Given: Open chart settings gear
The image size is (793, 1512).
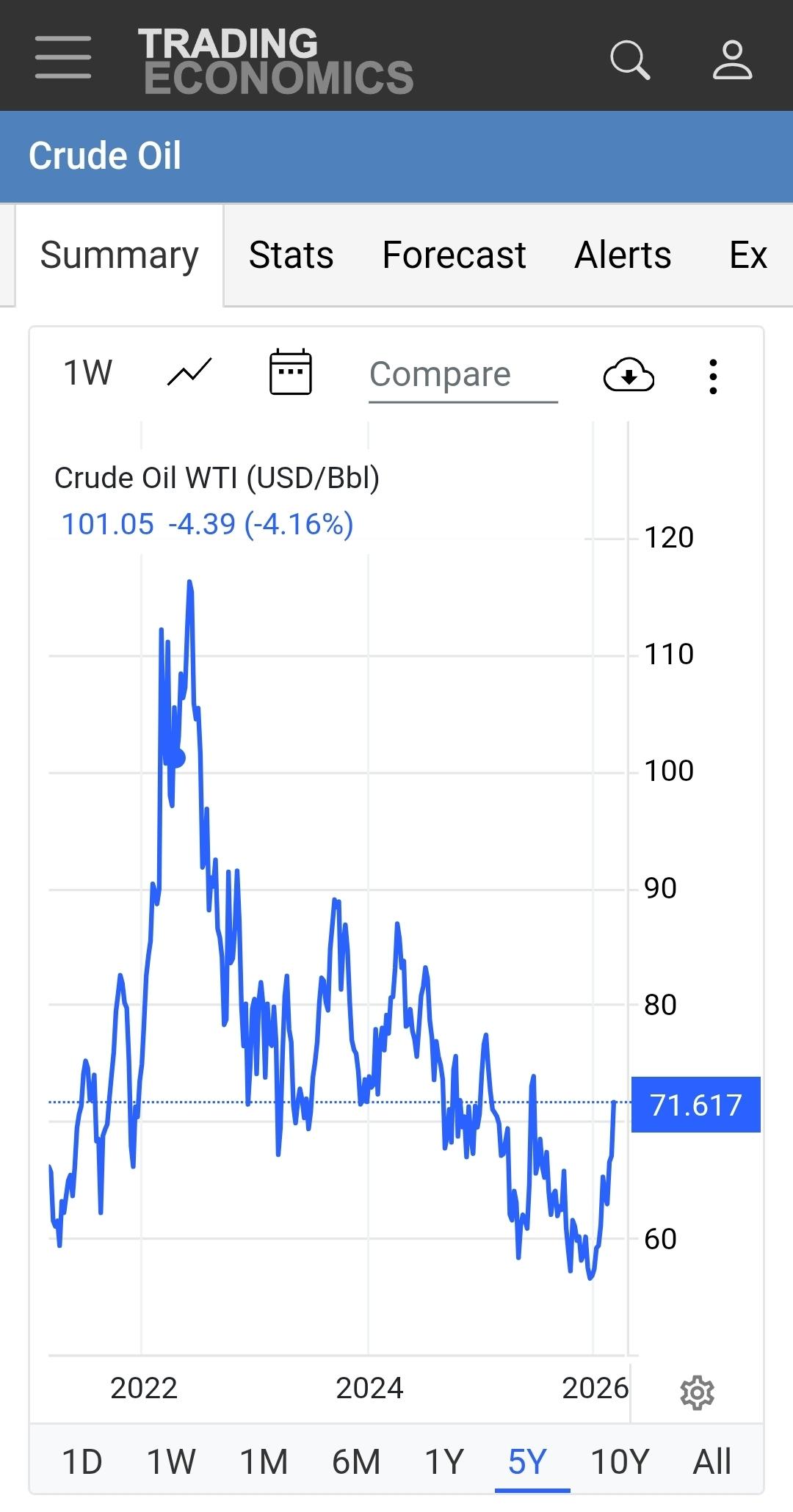Looking at the screenshot, I should (x=697, y=1392).
